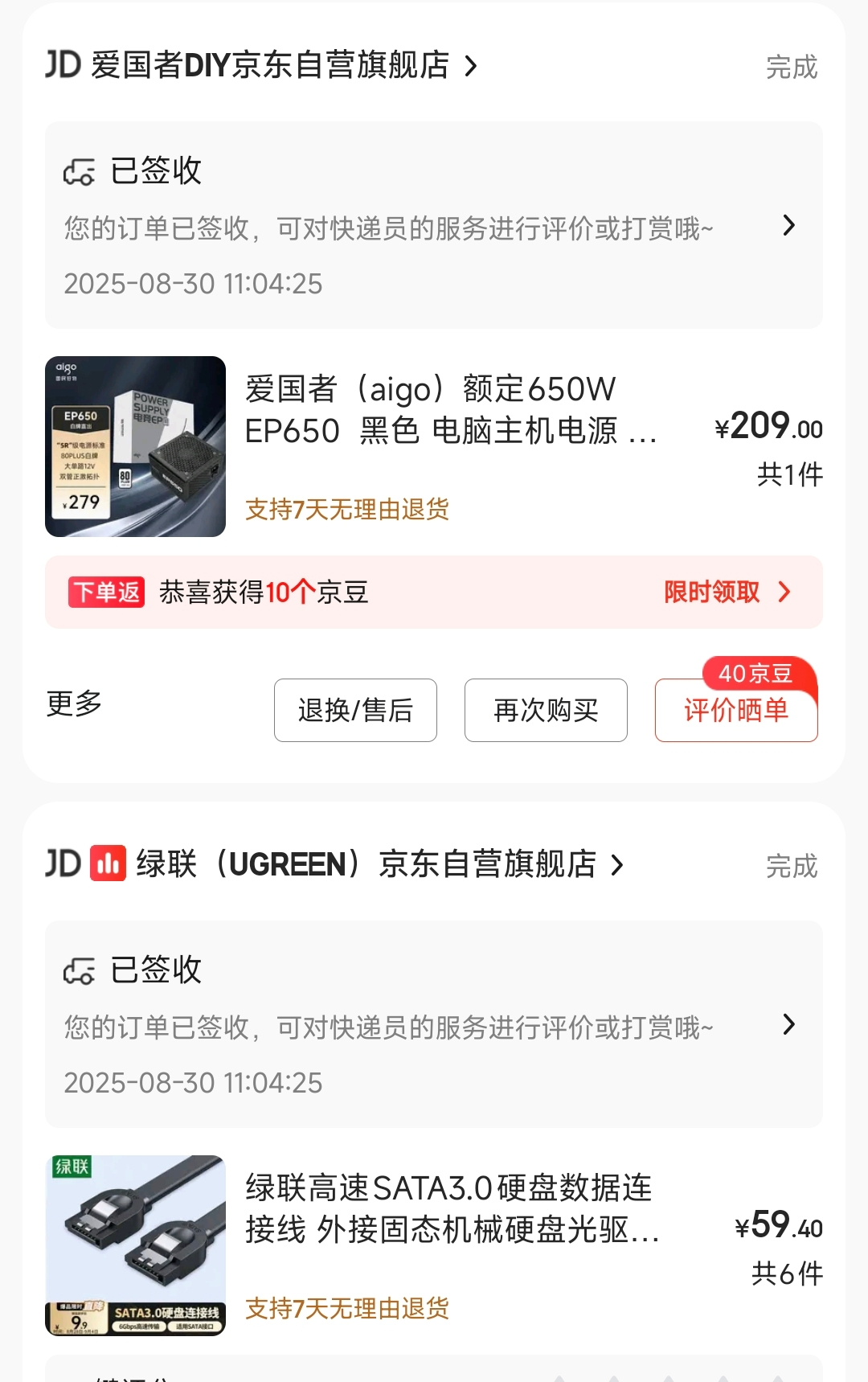View delivery status of the UGREEN order

(x=434, y=1025)
